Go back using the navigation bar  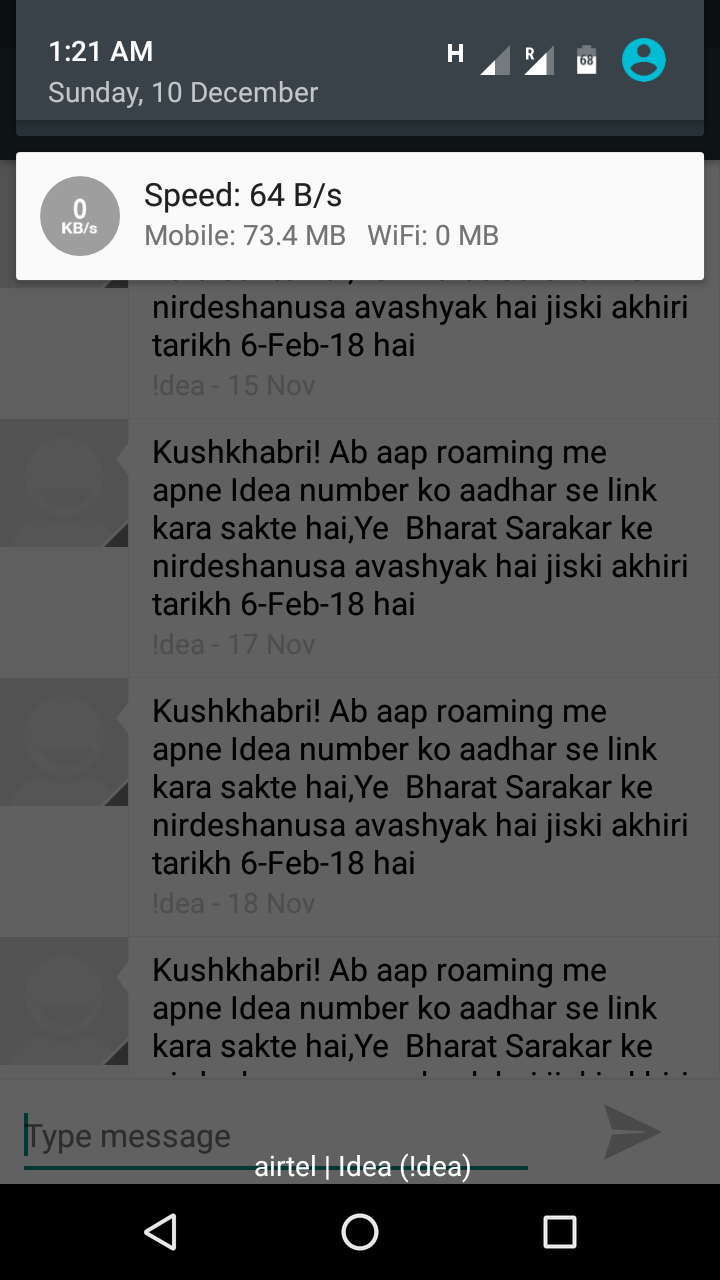[160, 1232]
